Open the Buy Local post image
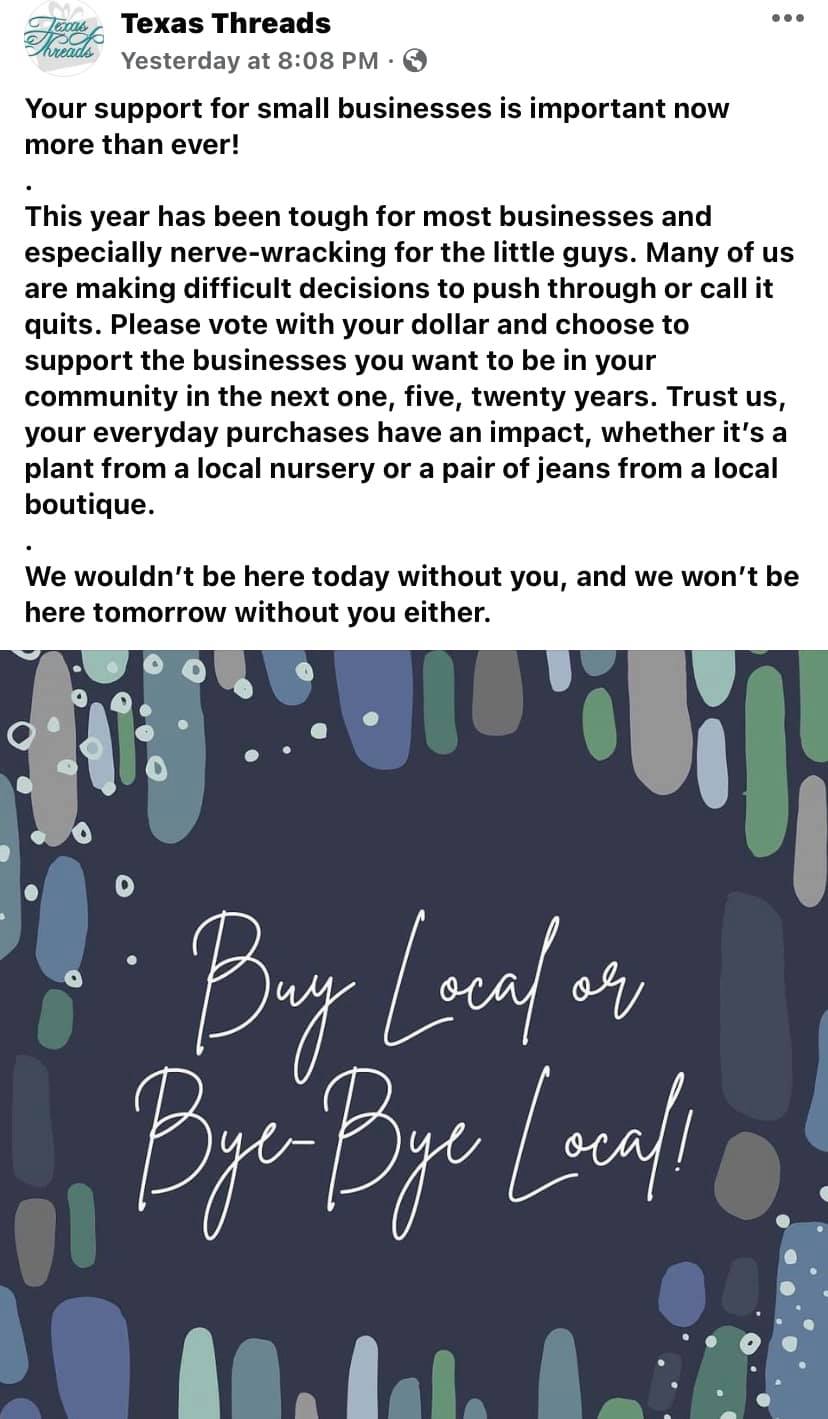 pos(414,1034)
